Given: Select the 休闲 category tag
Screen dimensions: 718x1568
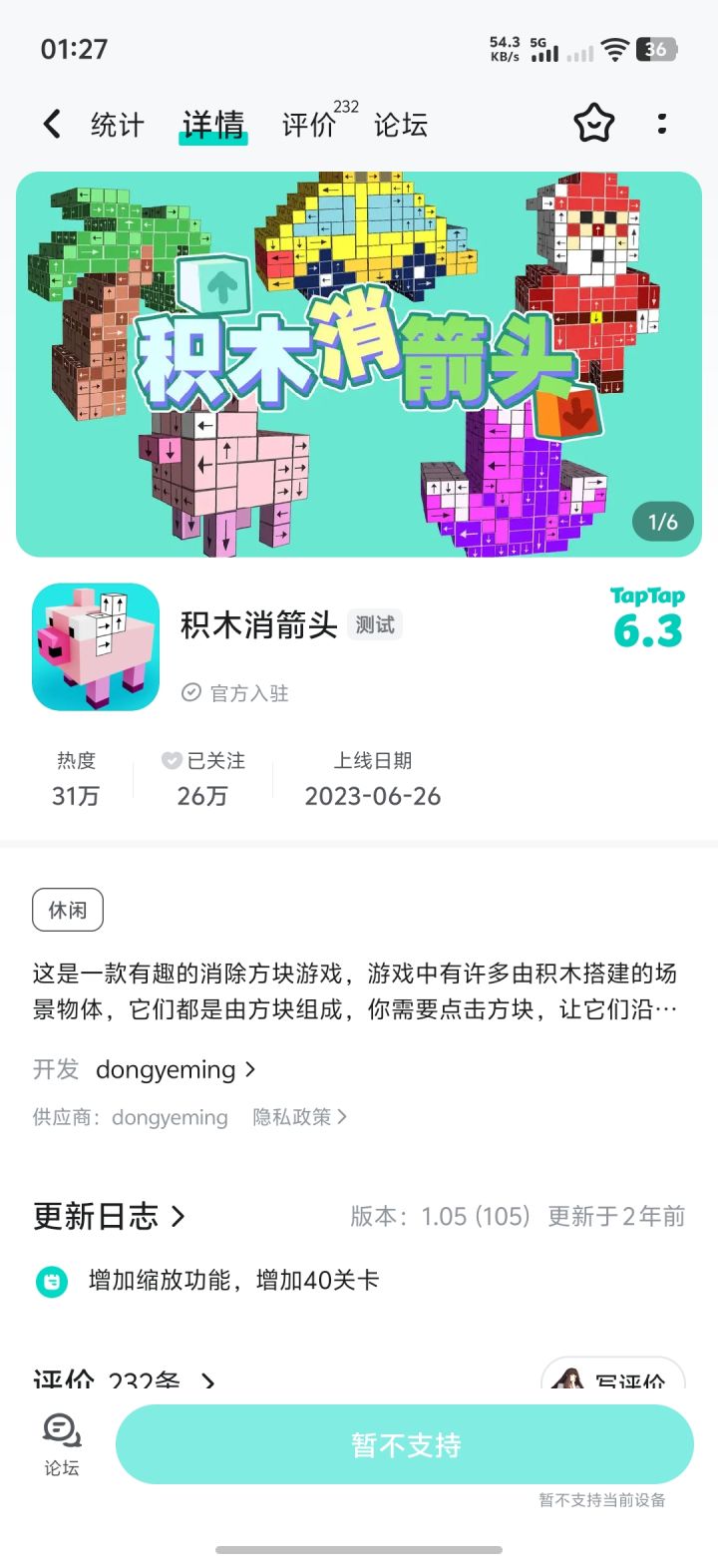Looking at the screenshot, I should (x=68, y=910).
